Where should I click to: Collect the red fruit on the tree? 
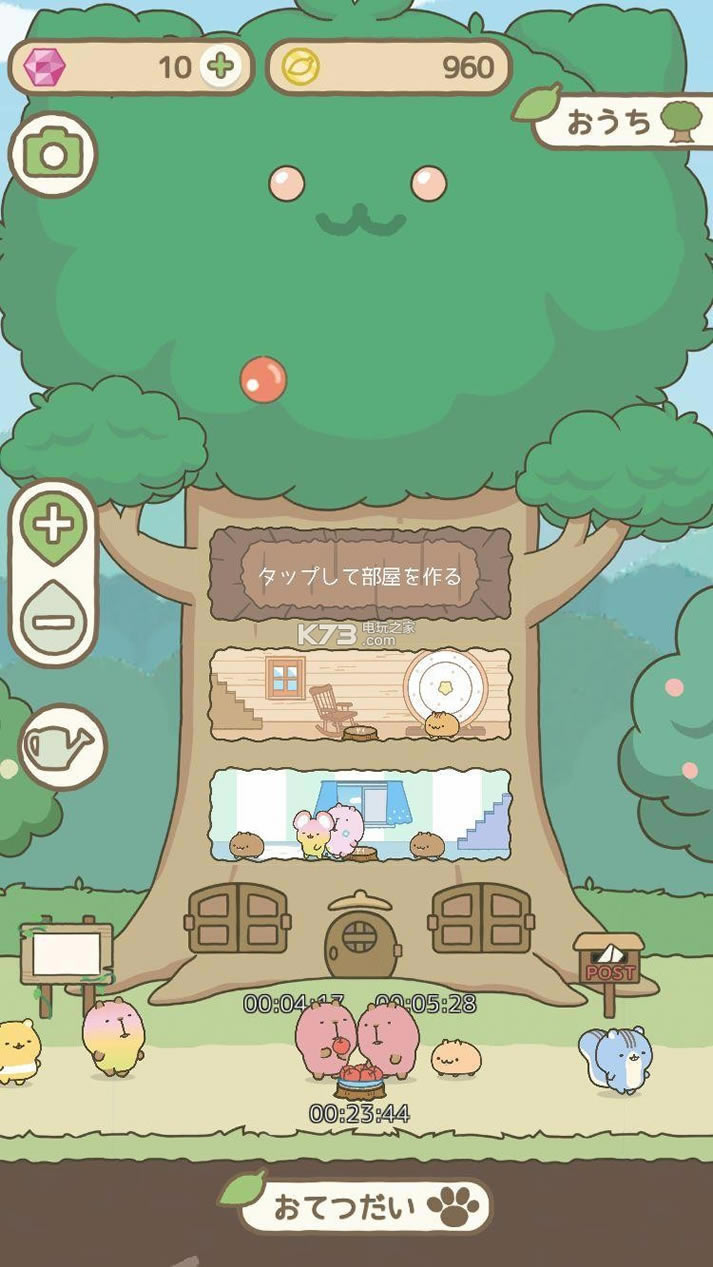pos(263,380)
